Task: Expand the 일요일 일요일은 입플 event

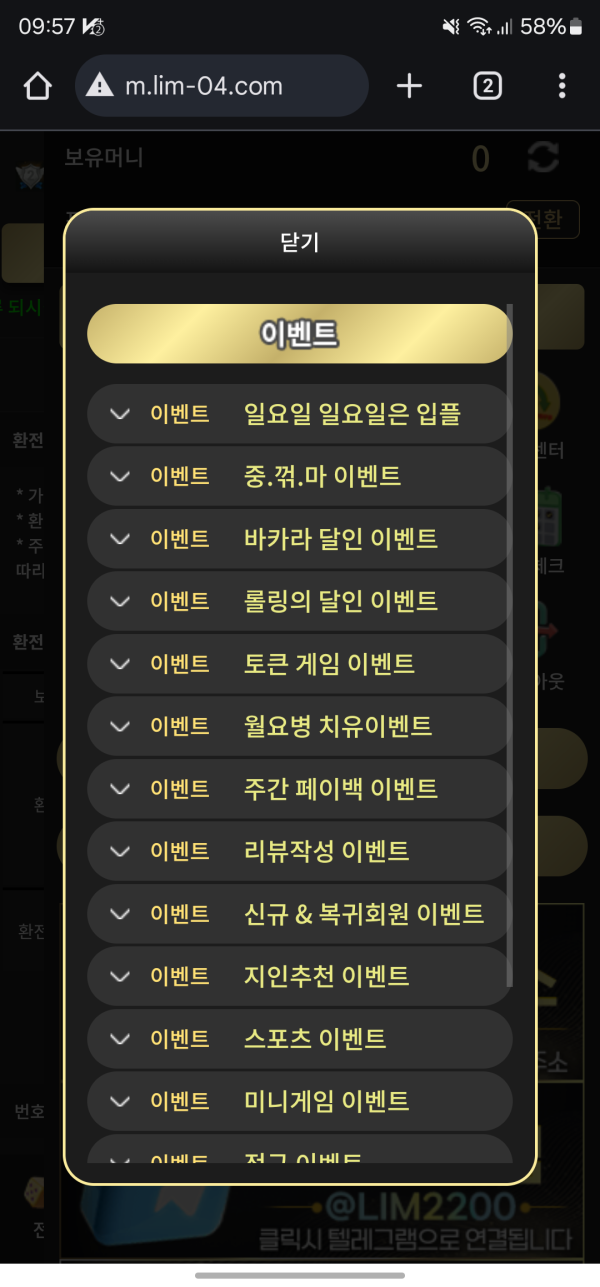Action: pos(299,414)
